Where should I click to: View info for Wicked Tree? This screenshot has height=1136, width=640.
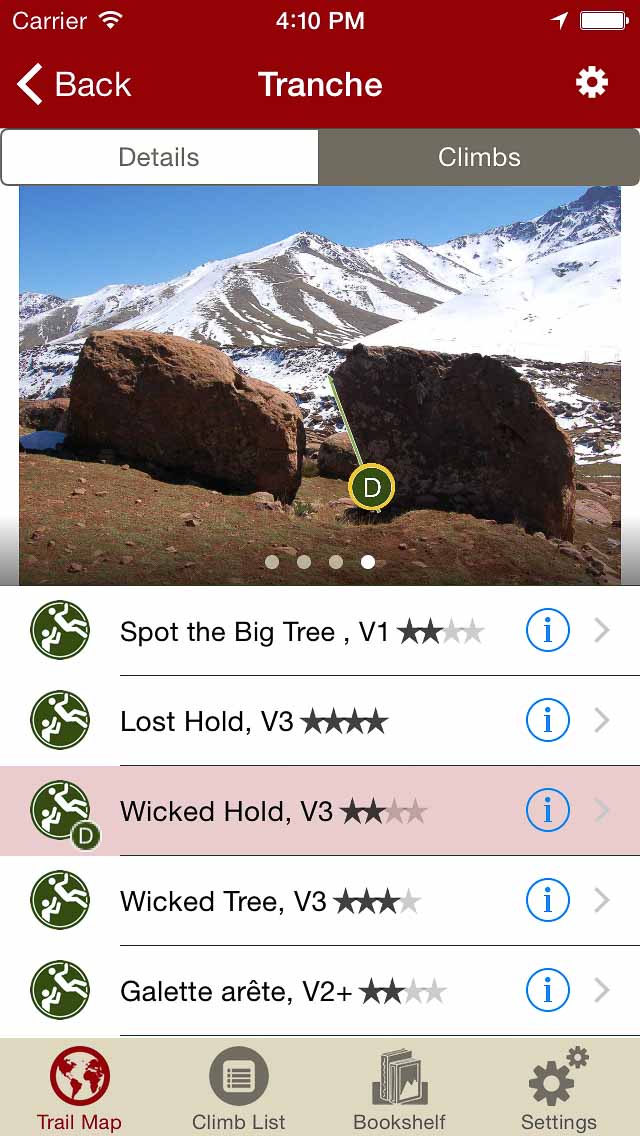(547, 901)
